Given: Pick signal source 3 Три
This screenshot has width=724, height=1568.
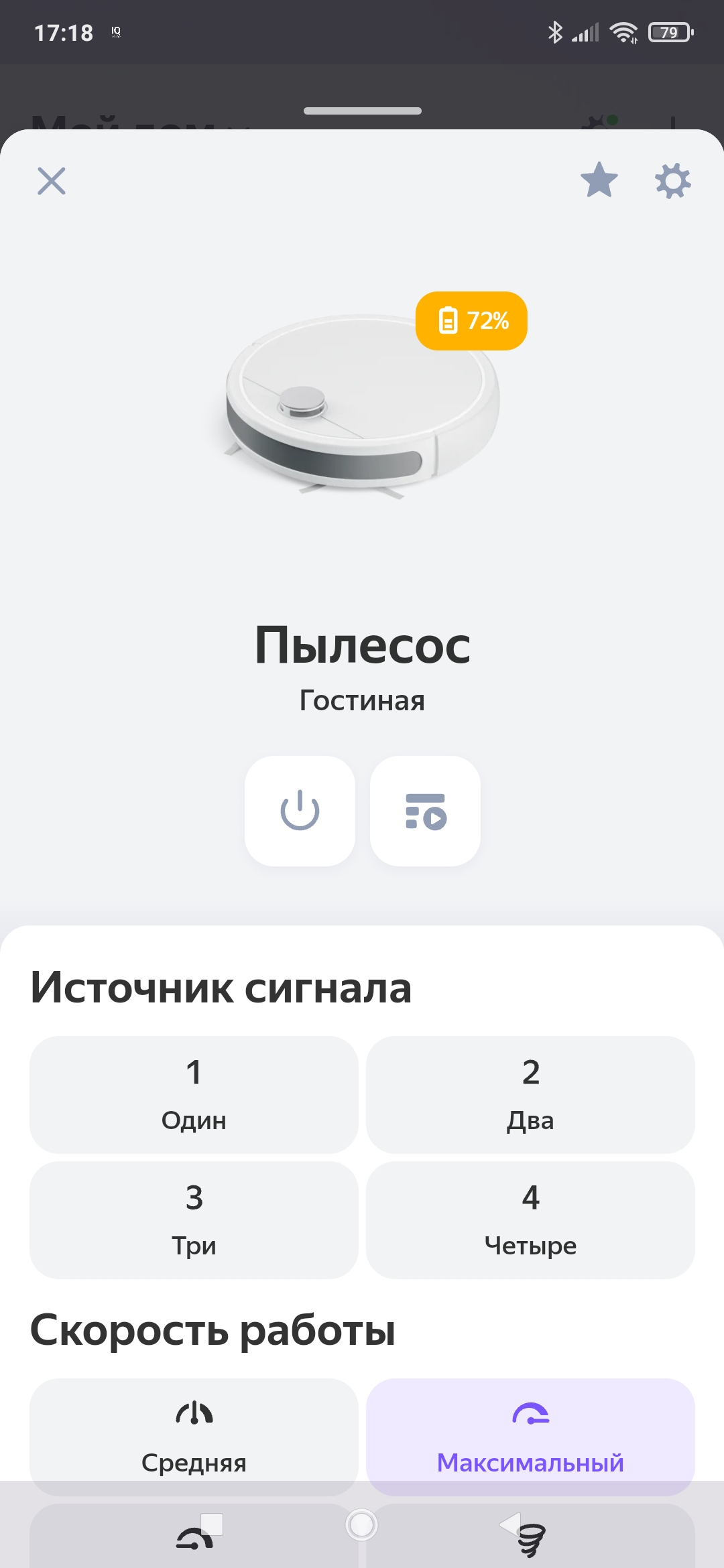Looking at the screenshot, I should click(194, 1220).
